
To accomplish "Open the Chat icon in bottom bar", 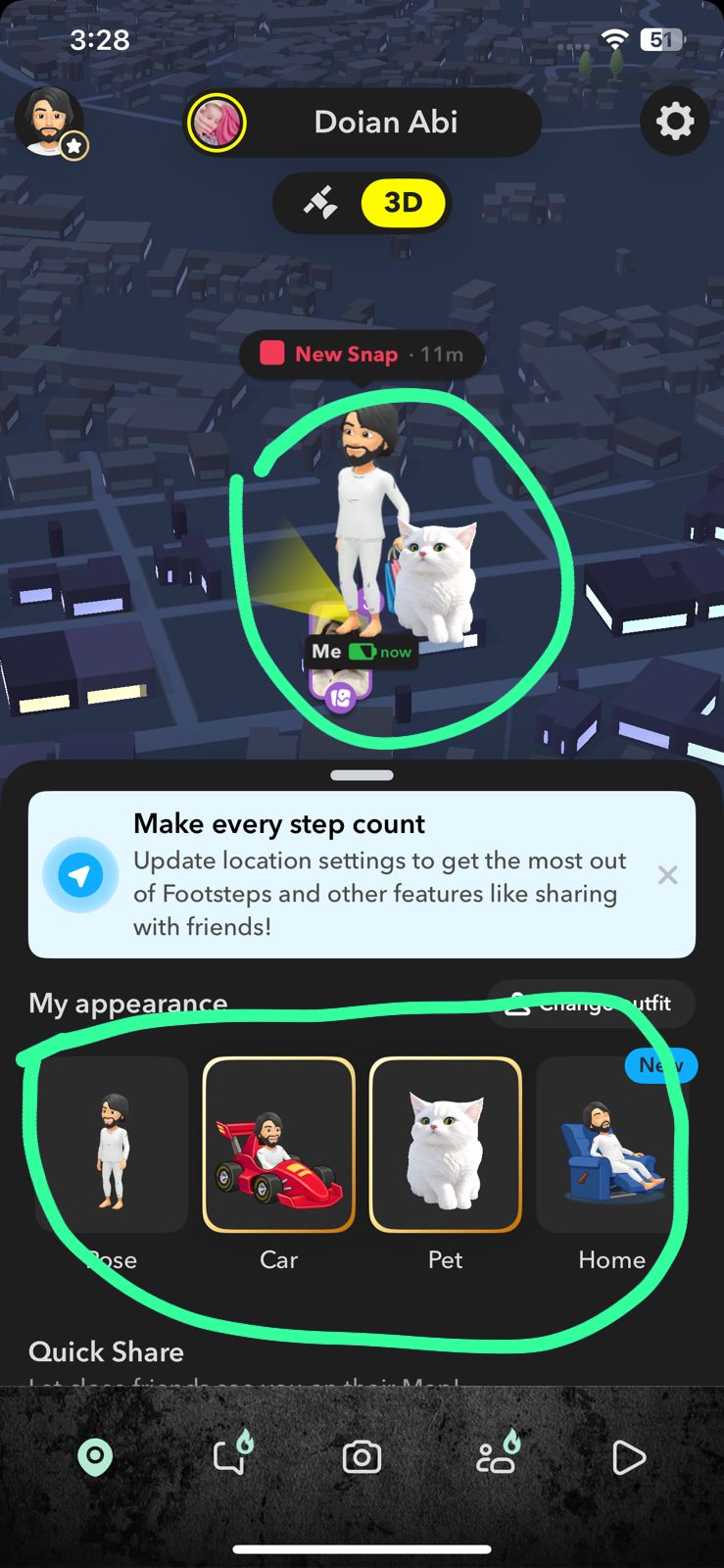I will (231, 1456).
